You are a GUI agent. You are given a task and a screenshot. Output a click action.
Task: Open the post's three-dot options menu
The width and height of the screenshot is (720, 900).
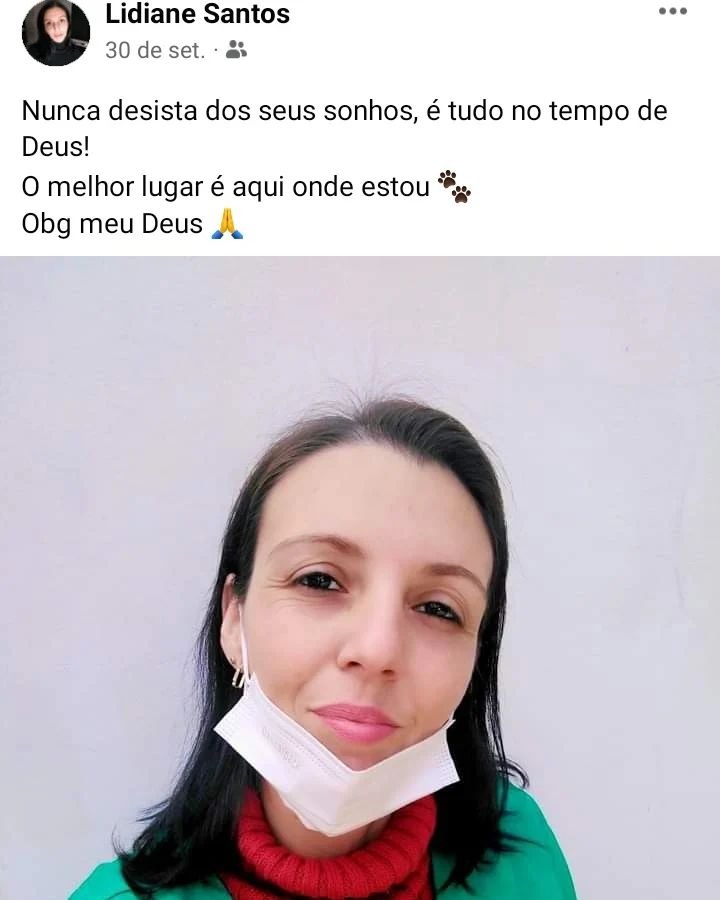click(x=672, y=11)
